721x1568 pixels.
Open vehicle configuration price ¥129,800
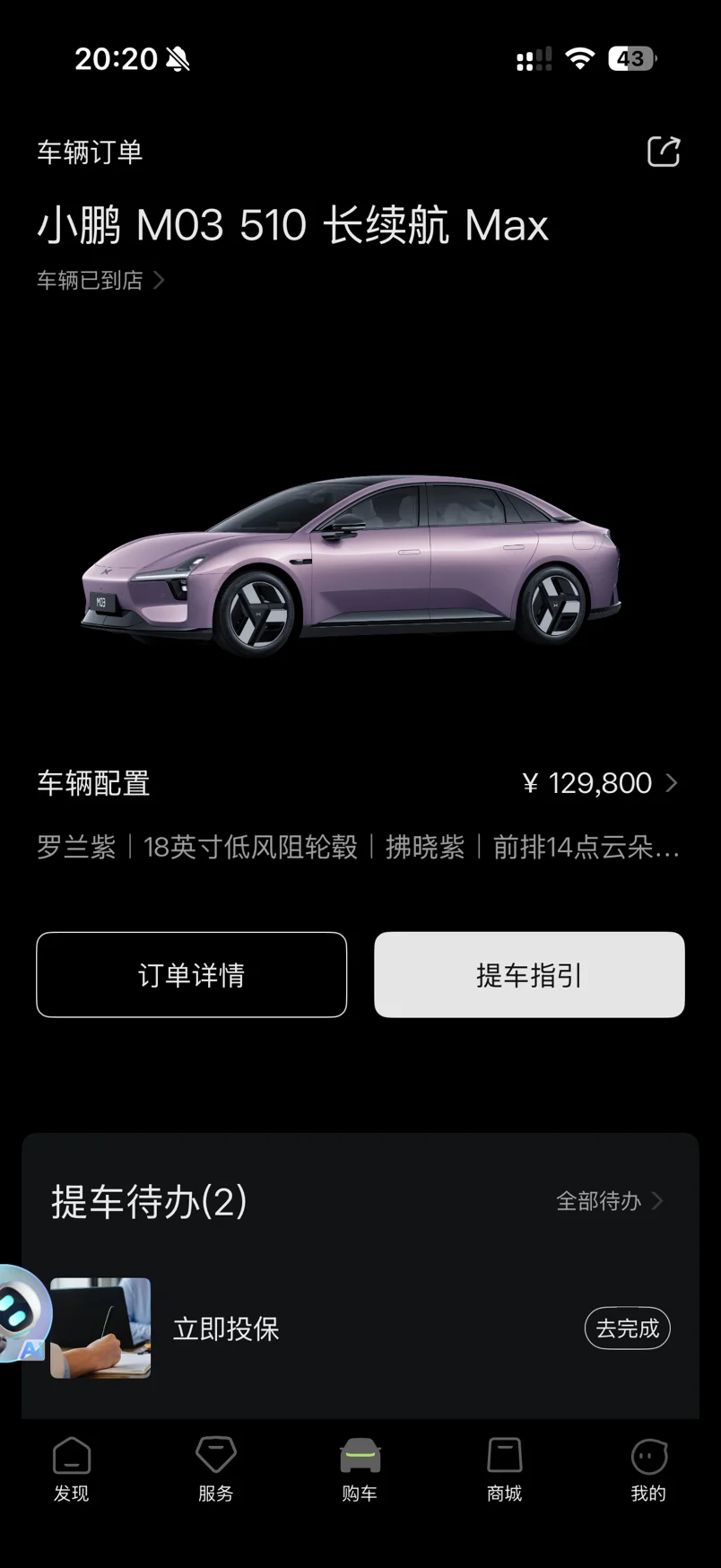tap(600, 783)
